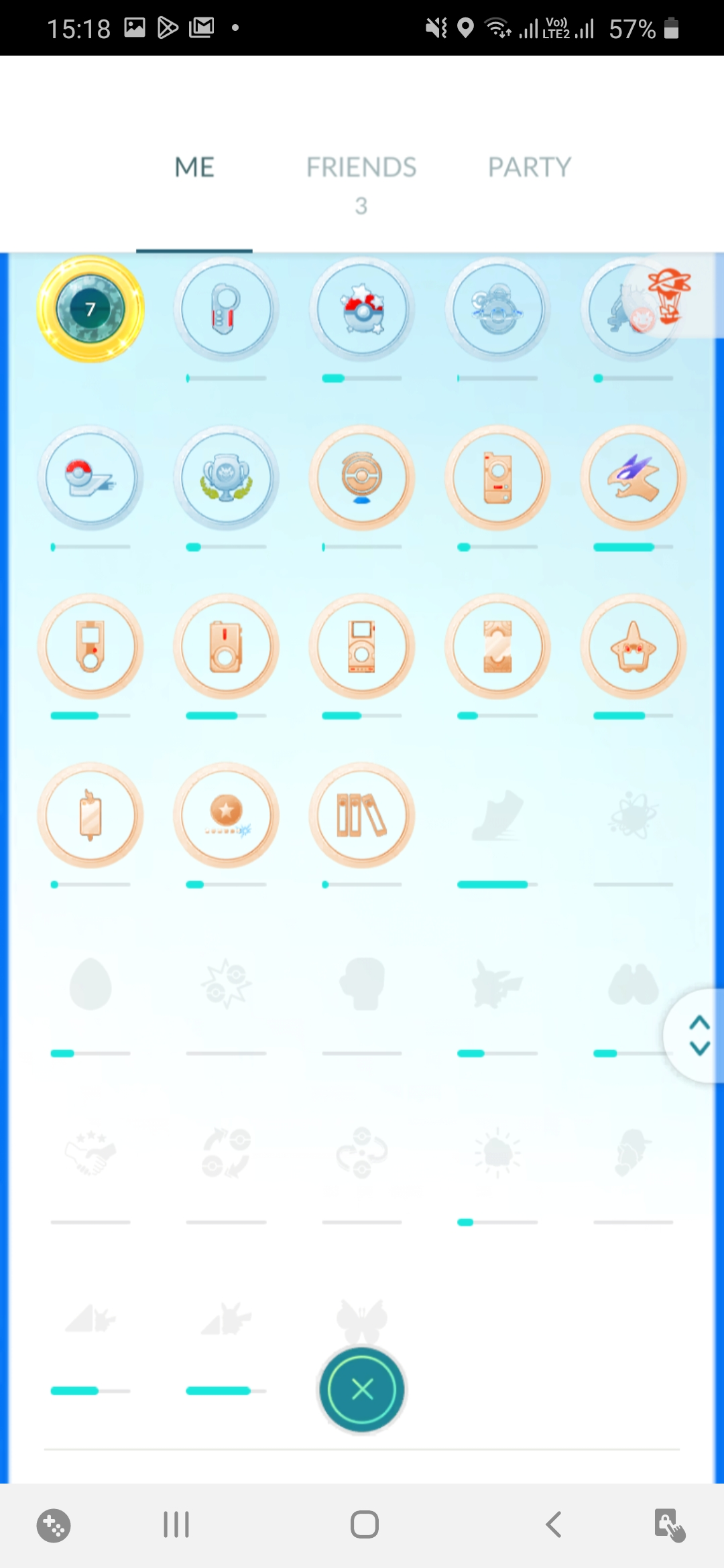The height and width of the screenshot is (1568, 724).
Task: Open the Poké Ball with stars medal
Action: (362, 310)
